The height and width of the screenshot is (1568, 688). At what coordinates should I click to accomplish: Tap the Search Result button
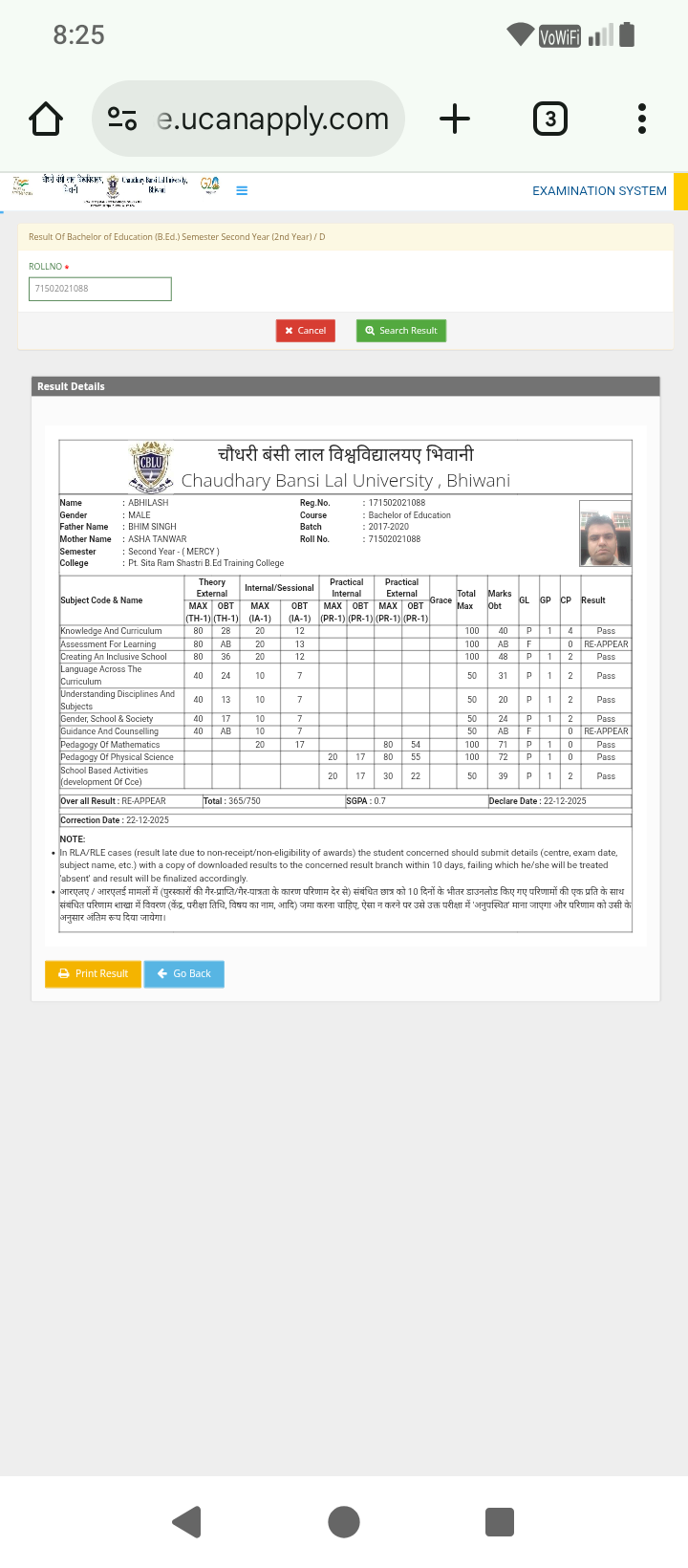[401, 331]
